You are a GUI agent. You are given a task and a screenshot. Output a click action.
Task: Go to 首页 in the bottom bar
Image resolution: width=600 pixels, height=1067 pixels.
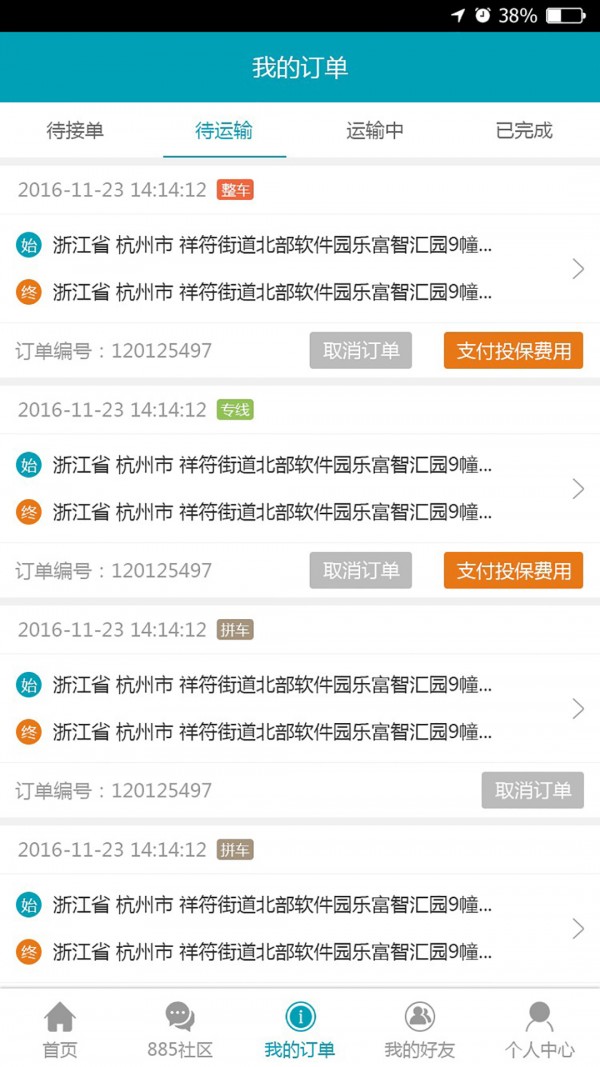click(x=60, y=1029)
